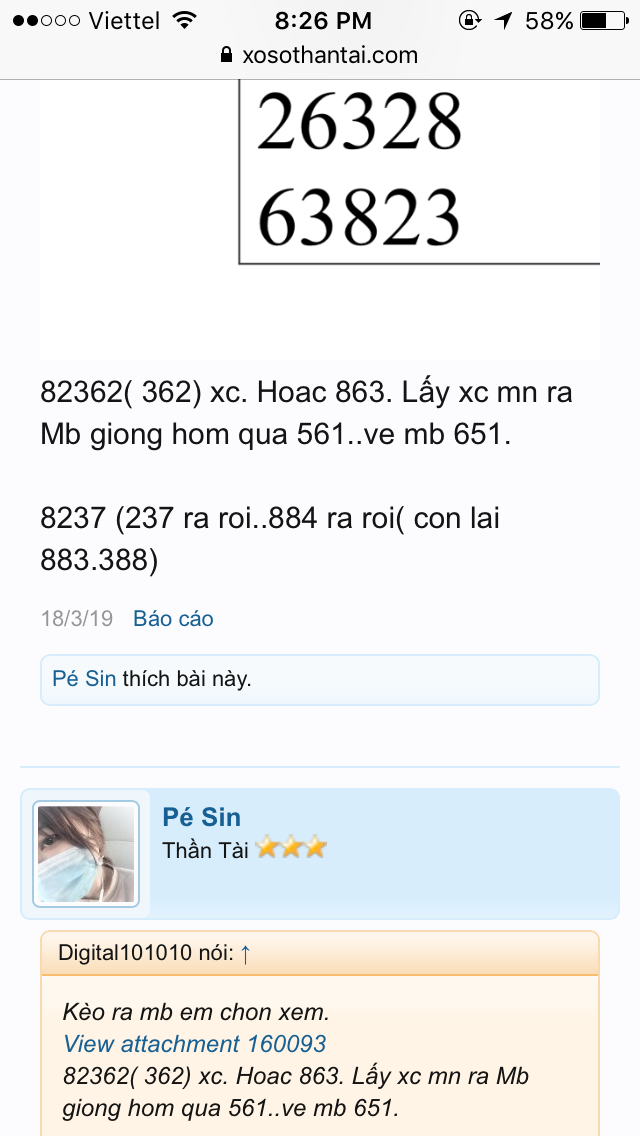Open the attached lottery numbers image

pos(320,200)
